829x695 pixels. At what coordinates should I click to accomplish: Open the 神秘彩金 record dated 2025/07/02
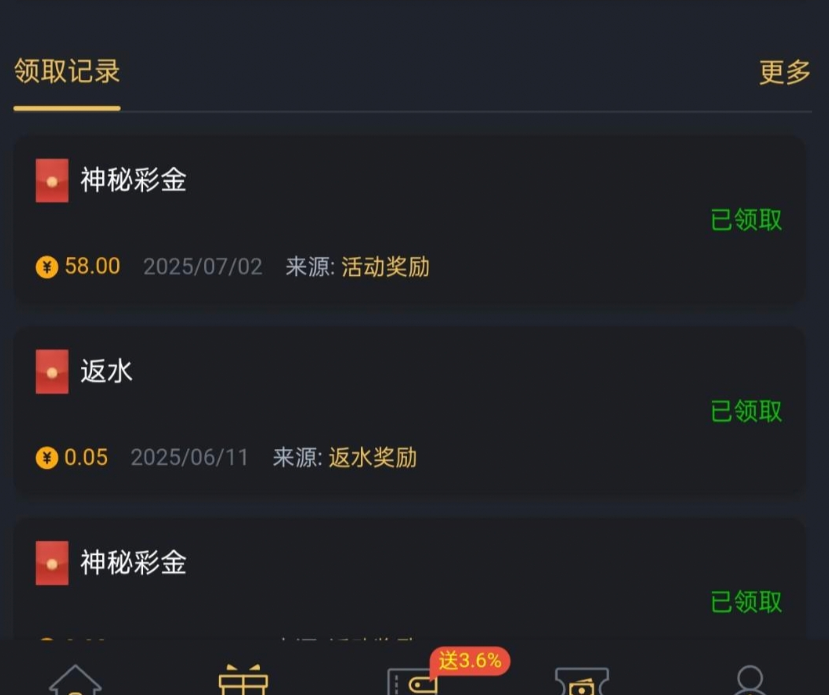[409, 221]
